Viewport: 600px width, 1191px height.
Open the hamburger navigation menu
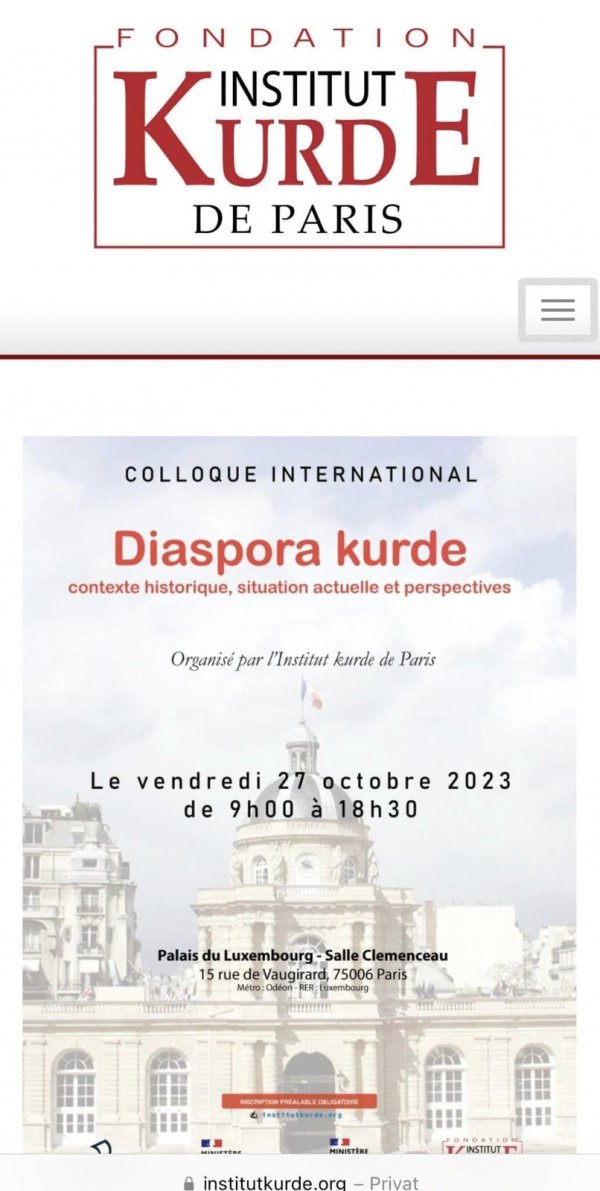[x=557, y=310]
